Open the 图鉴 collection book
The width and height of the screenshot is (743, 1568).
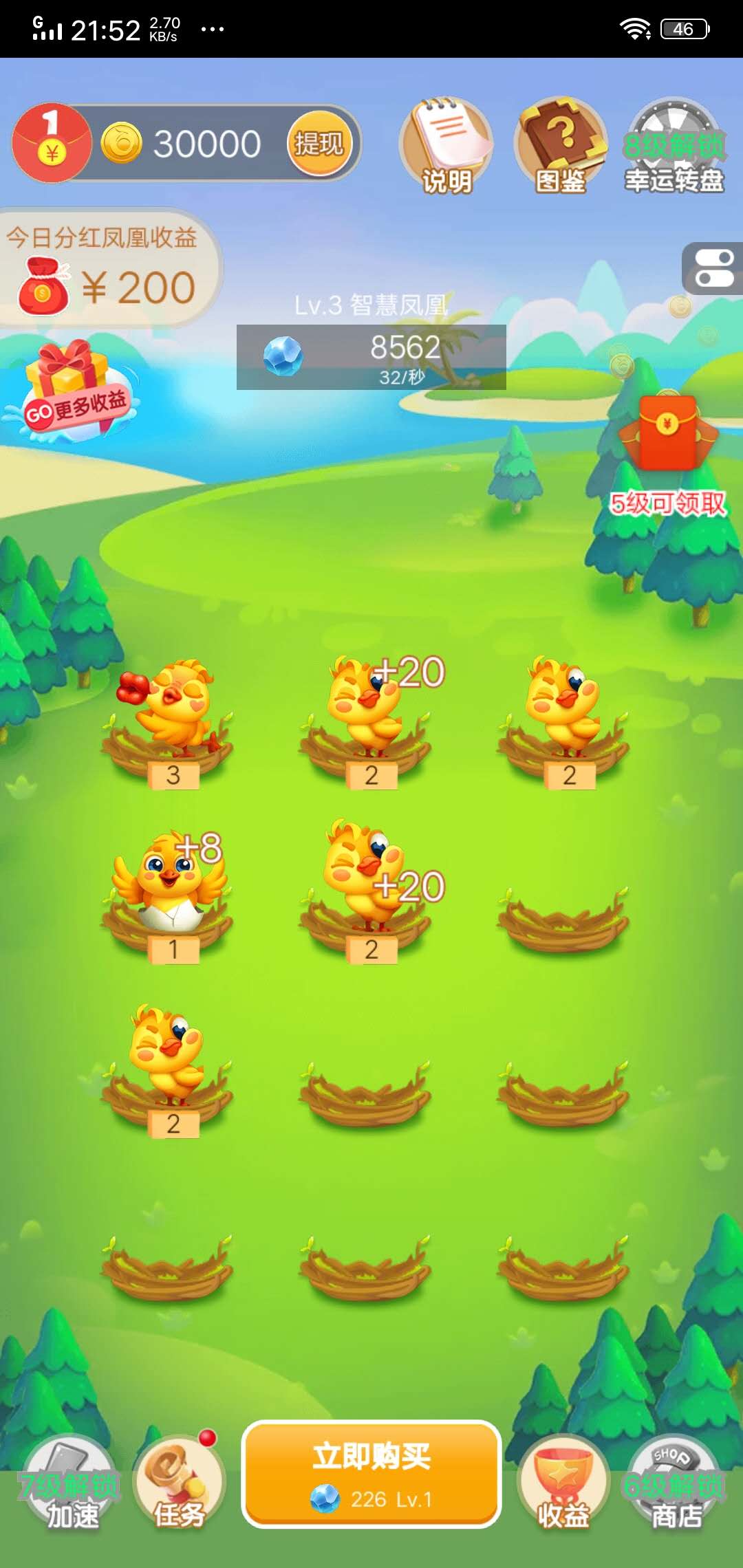561,146
